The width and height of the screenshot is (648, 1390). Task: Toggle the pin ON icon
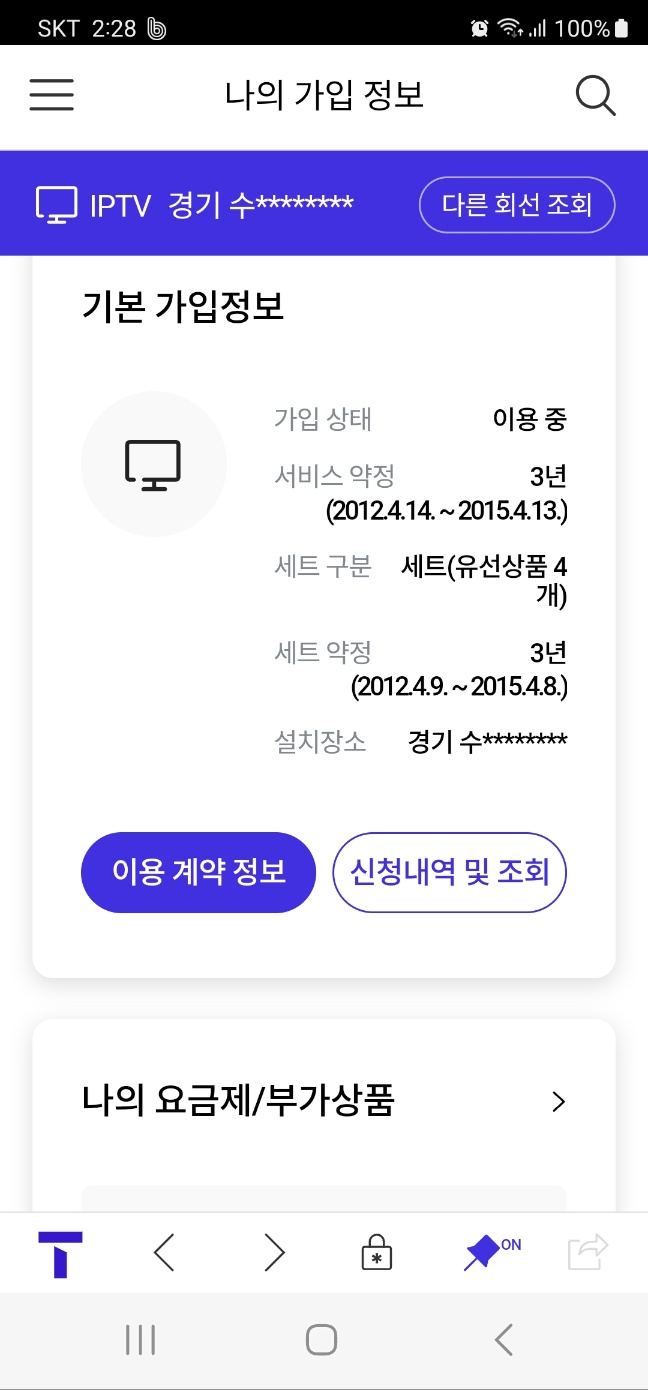point(489,1252)
